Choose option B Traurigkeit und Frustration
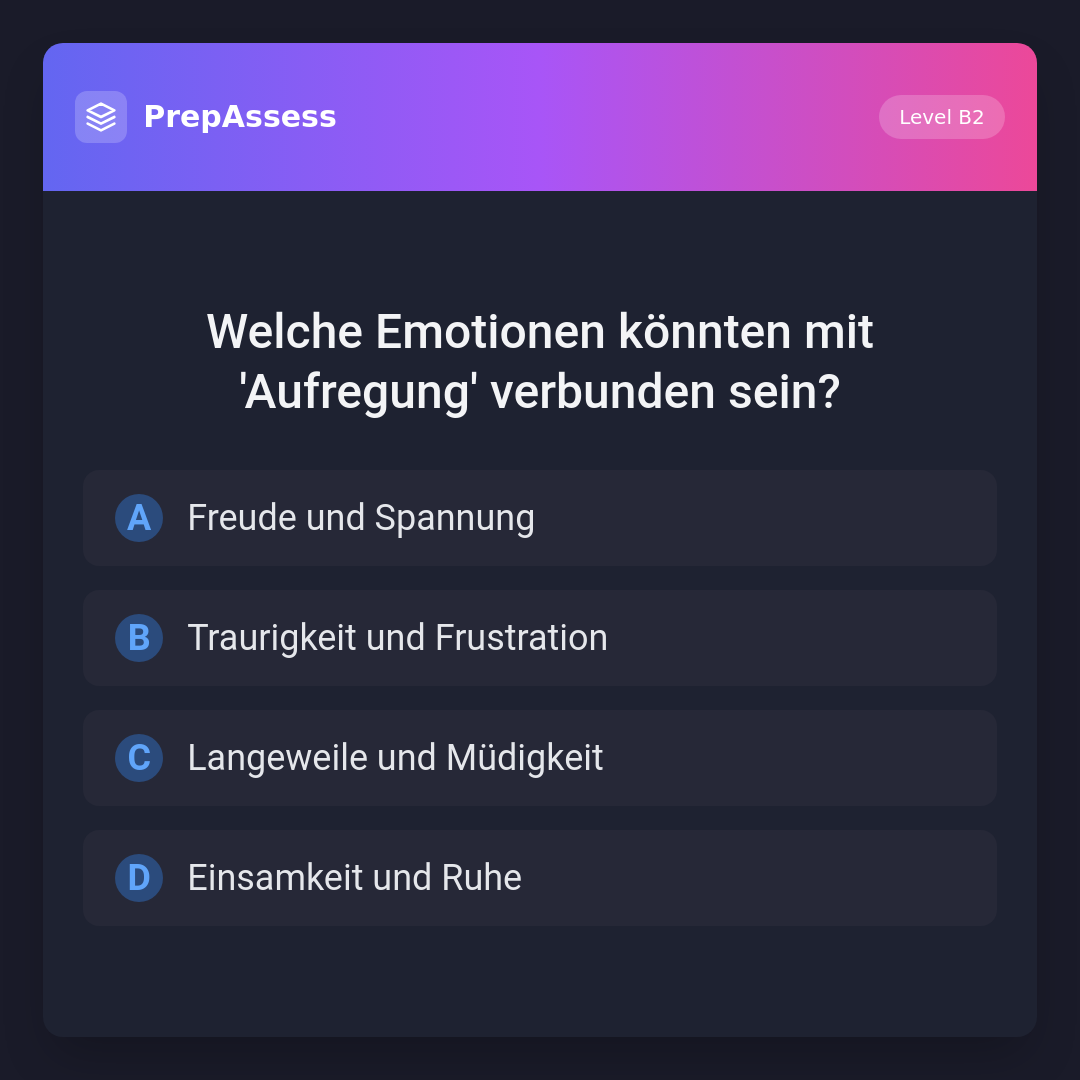Screen dimensions: 1080x1080 click(x=539, y=638)
